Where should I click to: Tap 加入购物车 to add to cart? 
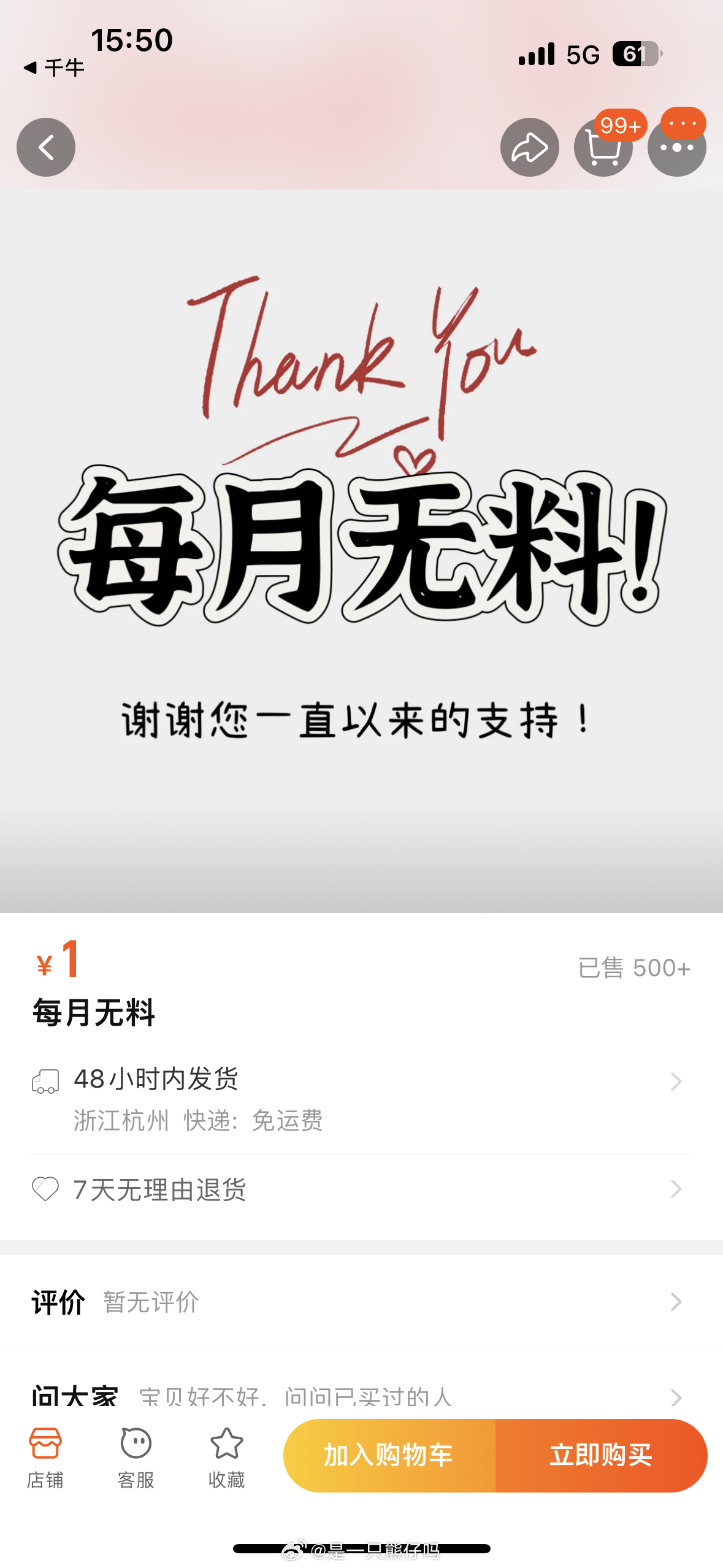(389, 1455)
